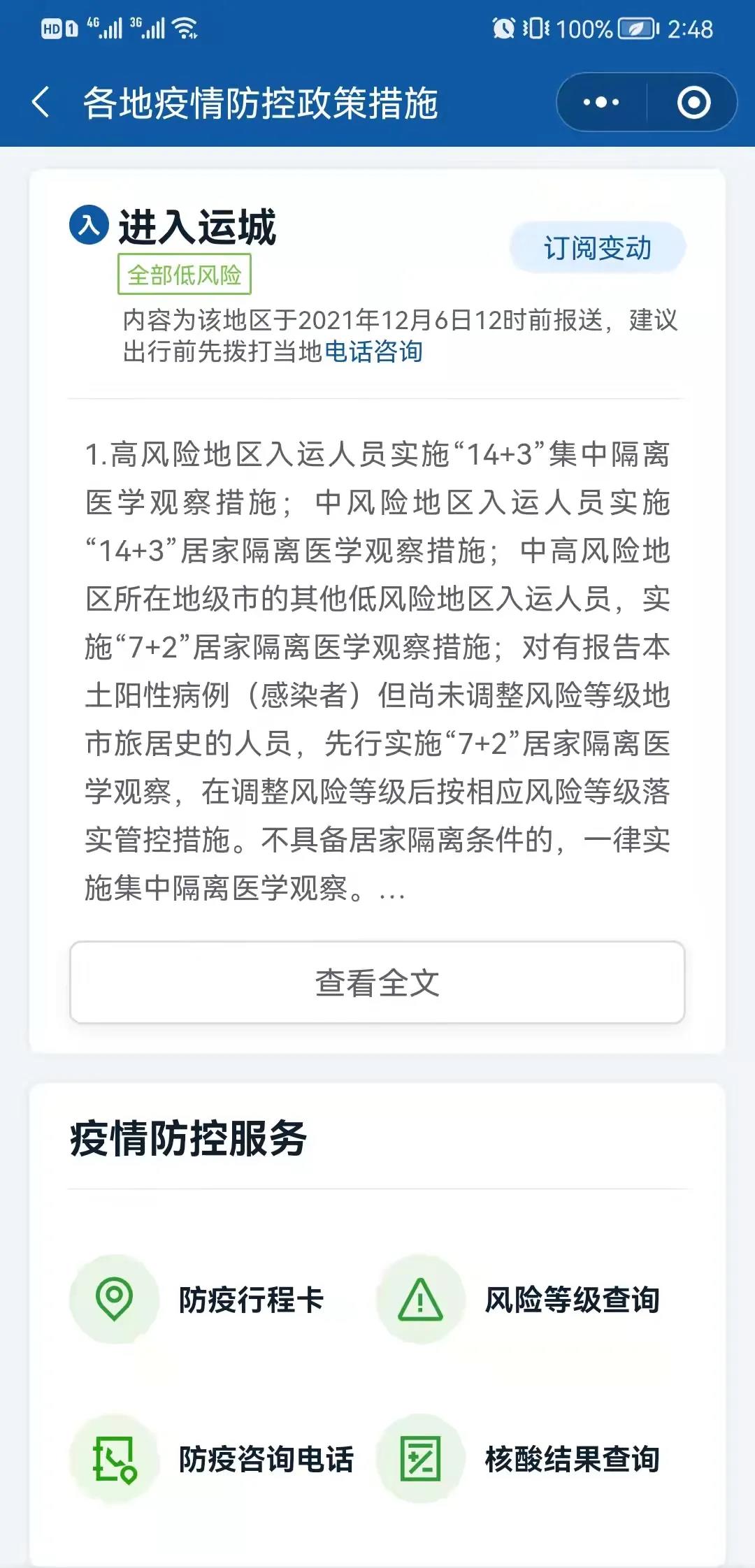This screenshot has width=755, height=1568.
Task: Open the 电话咨询 link
Action: [x=374, y=351]
